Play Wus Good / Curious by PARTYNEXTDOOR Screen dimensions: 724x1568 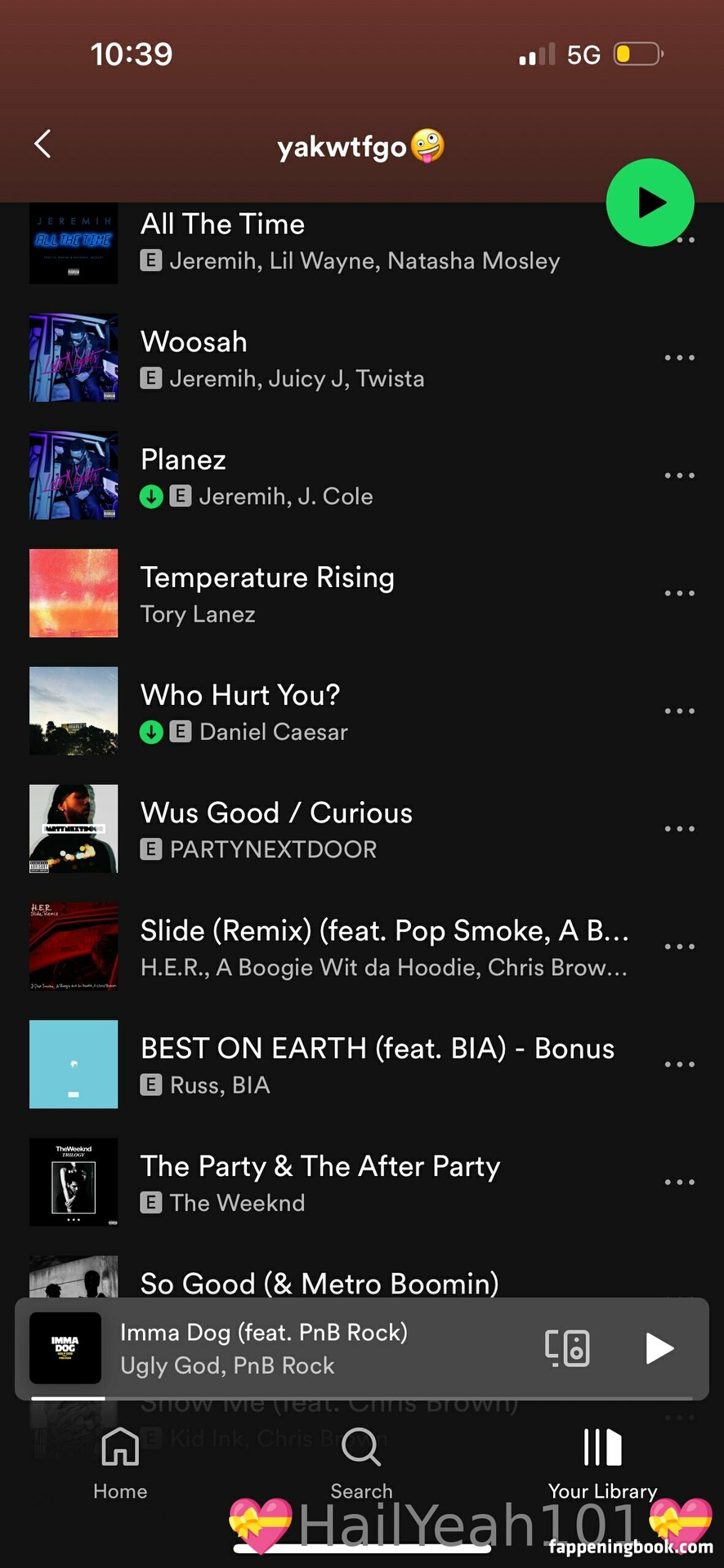(x=327, y=829)
